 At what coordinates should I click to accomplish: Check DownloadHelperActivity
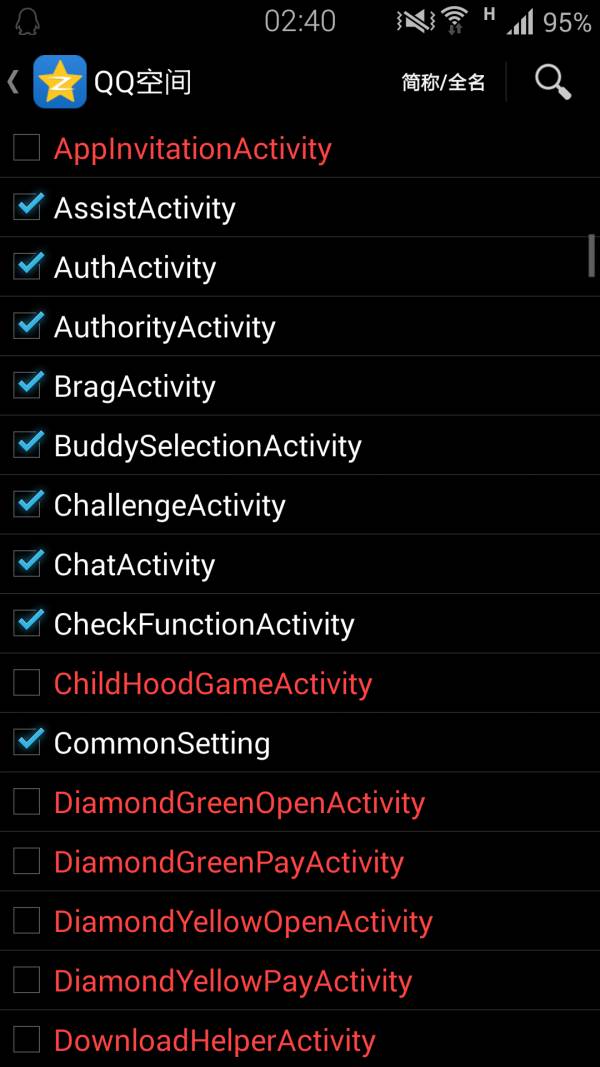click(27, 1040)
